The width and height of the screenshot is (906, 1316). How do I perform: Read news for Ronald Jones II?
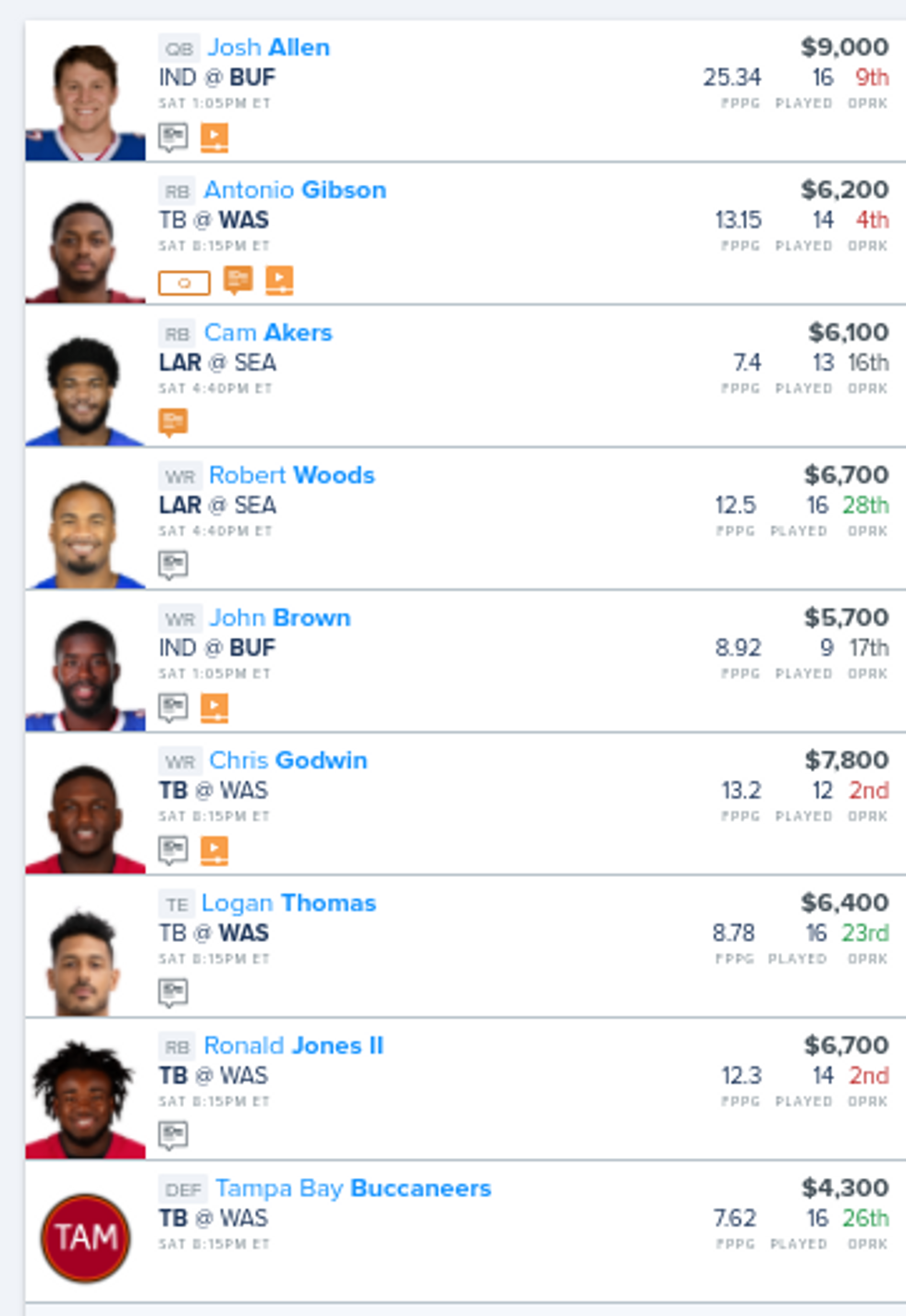pos(173,1135)
